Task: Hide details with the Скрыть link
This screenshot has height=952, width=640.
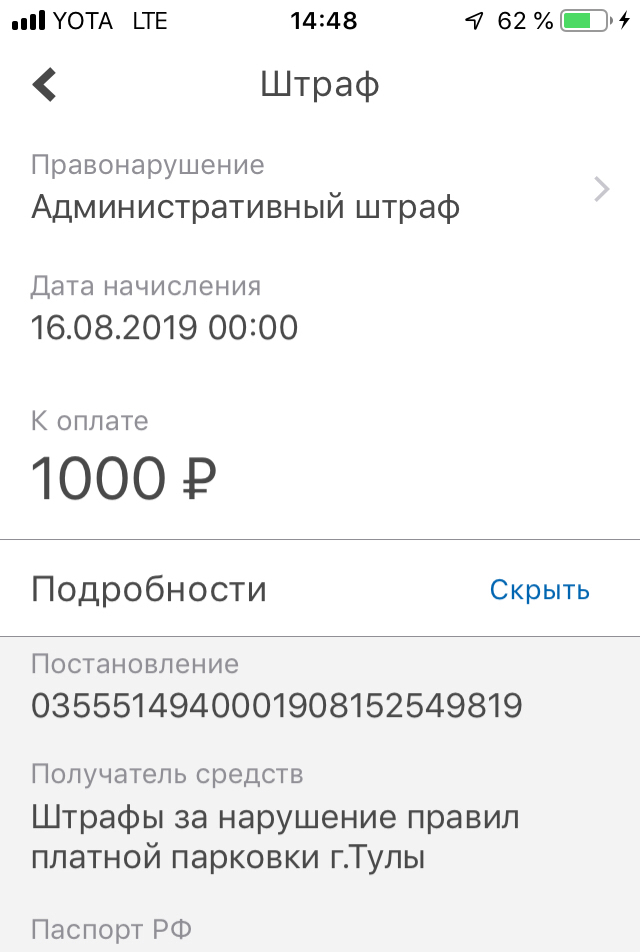Action: pyautogui.click(x=539, y=590)
